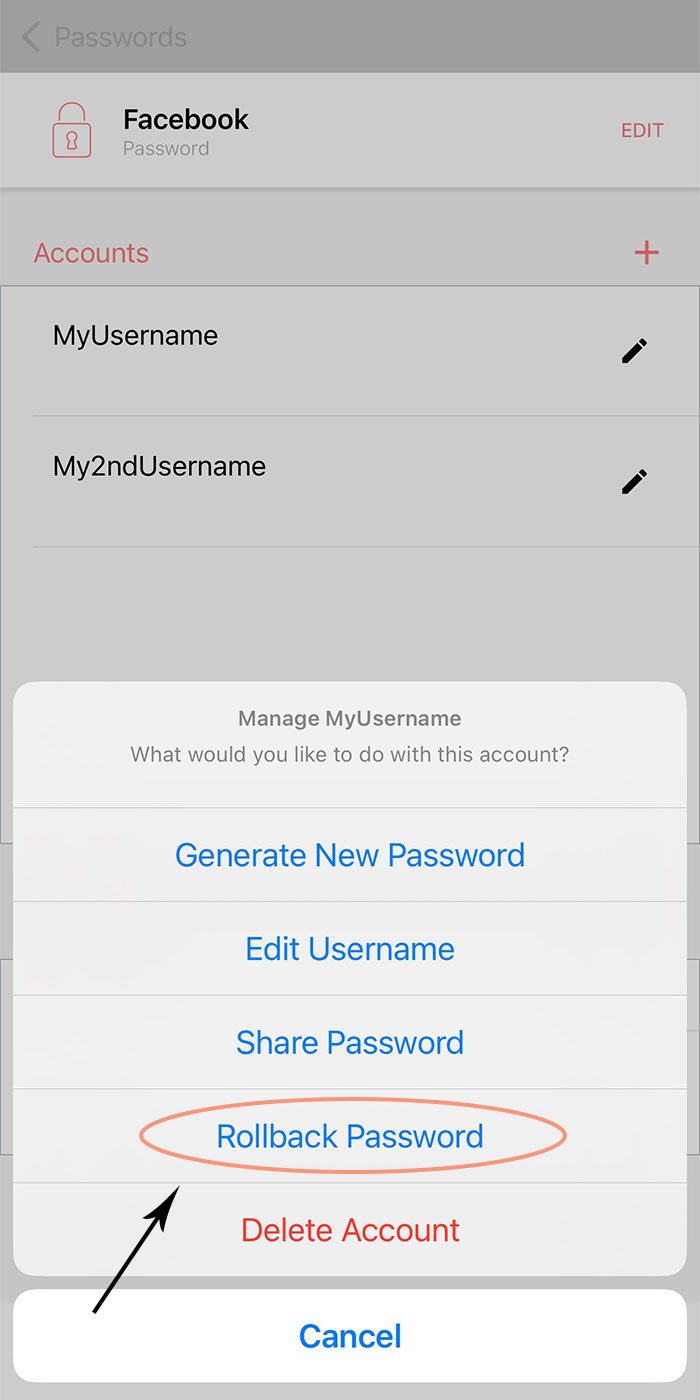Dismiss the action sheet with Cancel
The height and width of the screenshot is (1400, 700).
[350, 1336]
